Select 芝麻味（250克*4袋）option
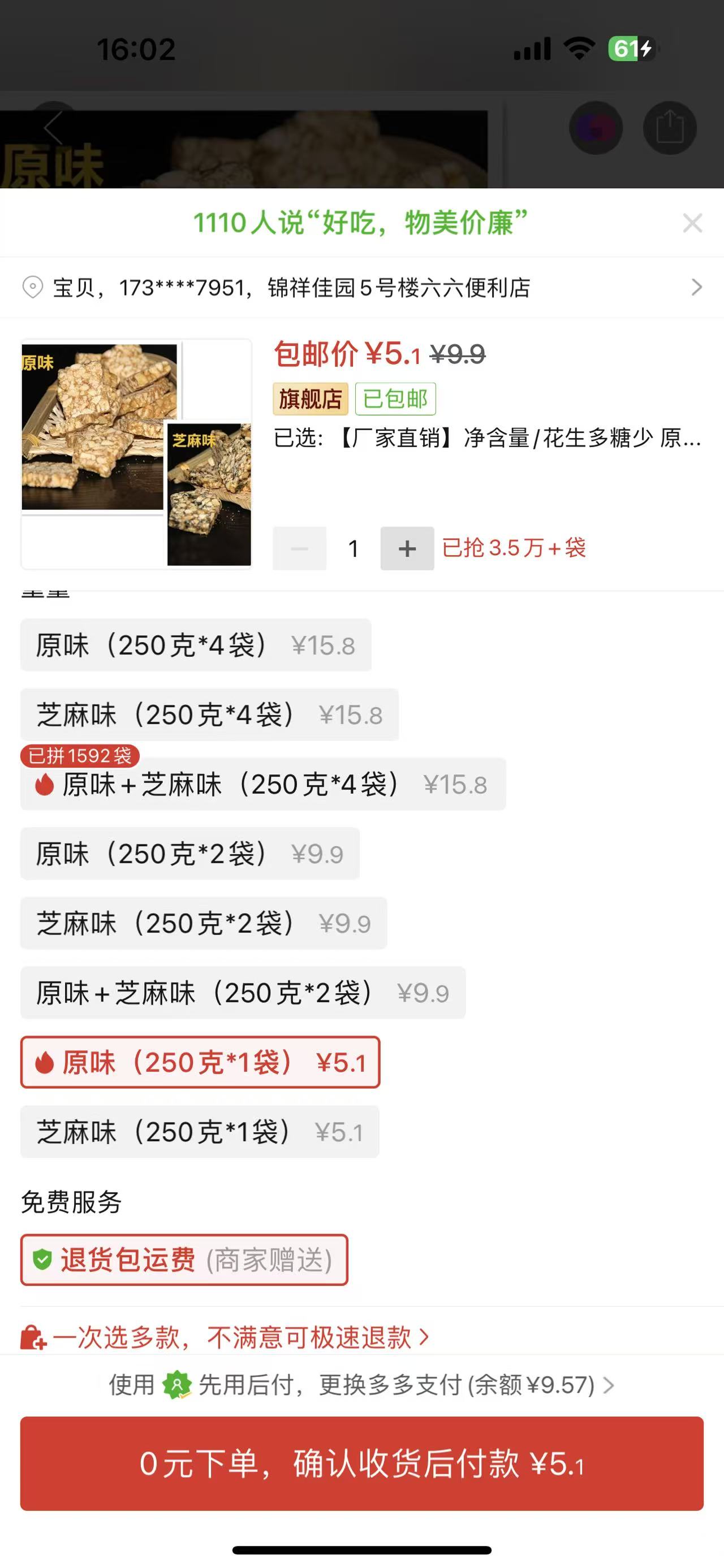This screenshot has height=1568, width=724. tap(209, 714)
